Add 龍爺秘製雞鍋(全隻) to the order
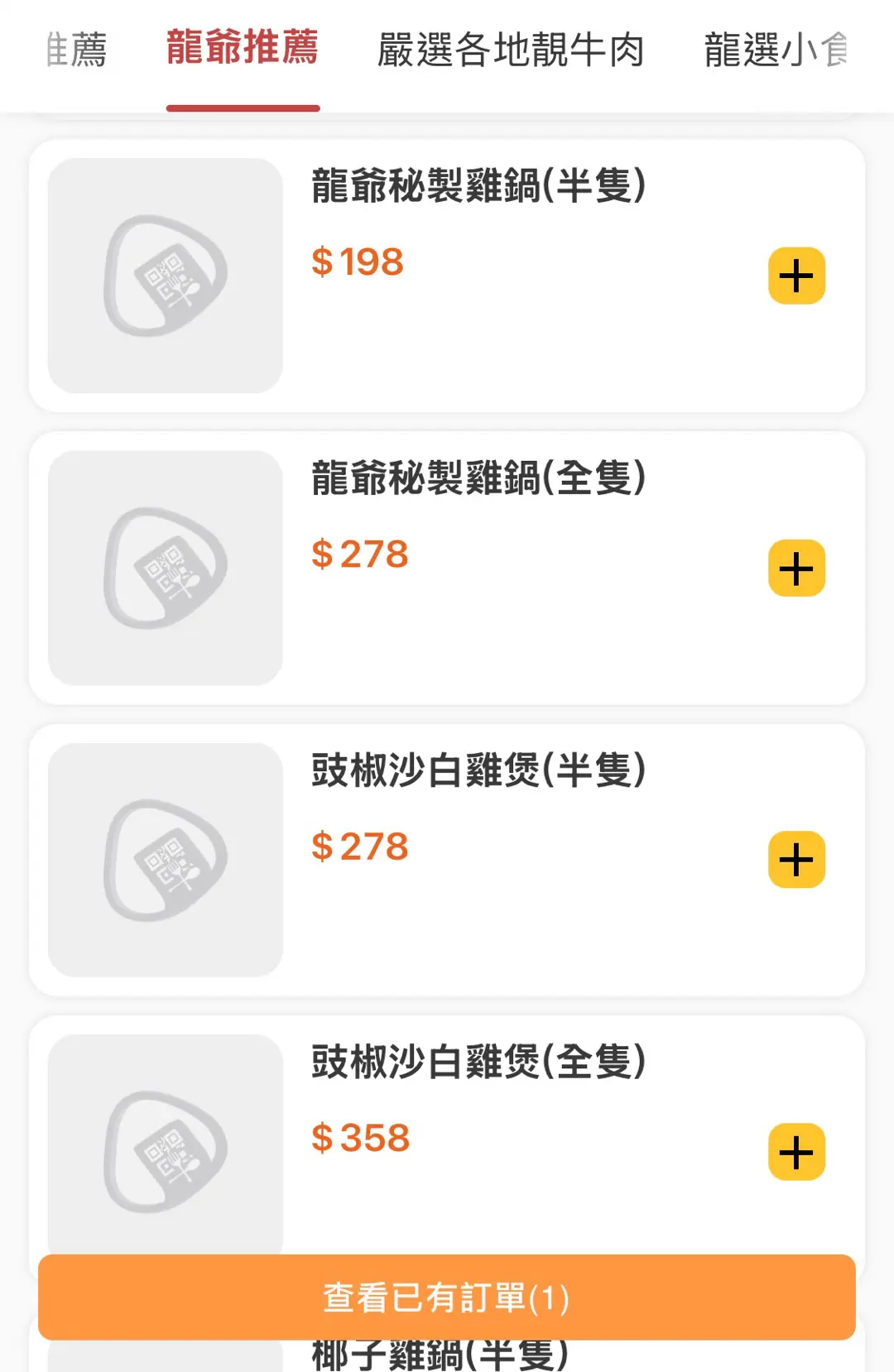The width and height of the screenshot is (894, 1372). pyautogui.click(x=796, y=568)
